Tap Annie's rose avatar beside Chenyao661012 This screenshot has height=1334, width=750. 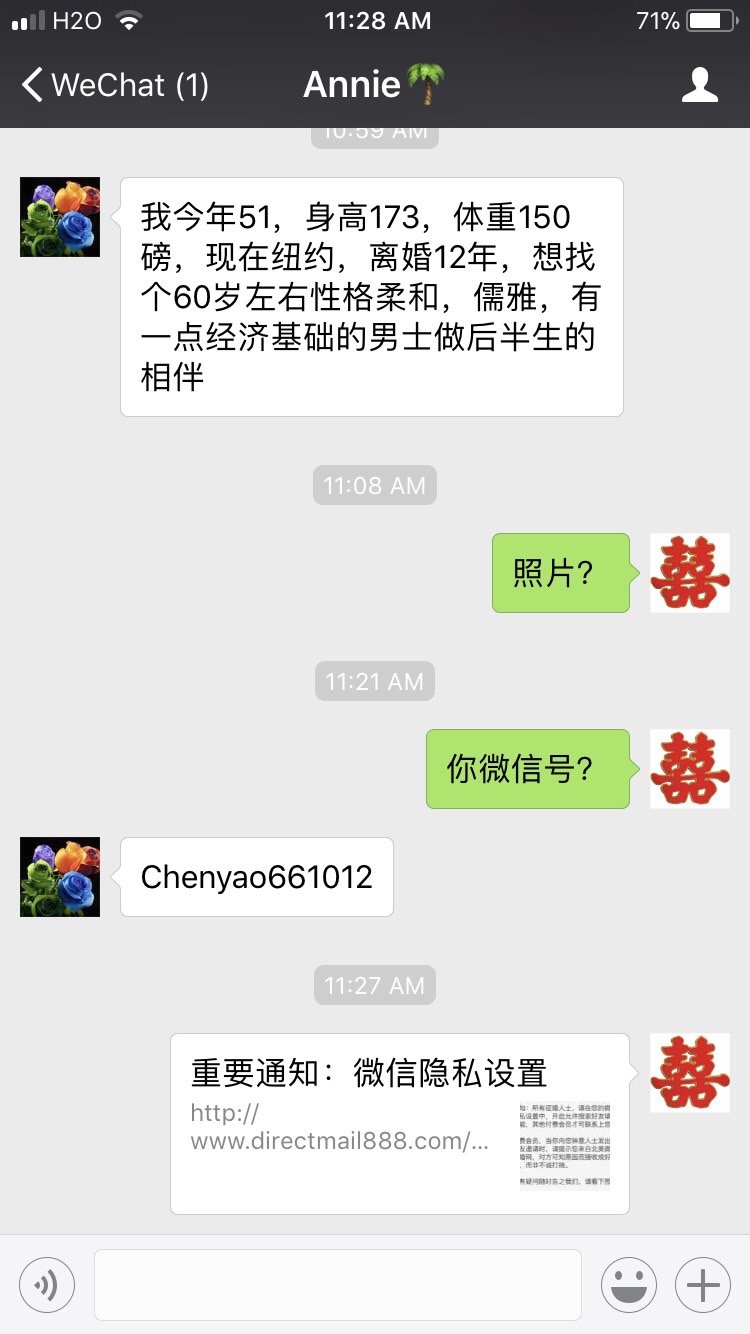point(60,877)
